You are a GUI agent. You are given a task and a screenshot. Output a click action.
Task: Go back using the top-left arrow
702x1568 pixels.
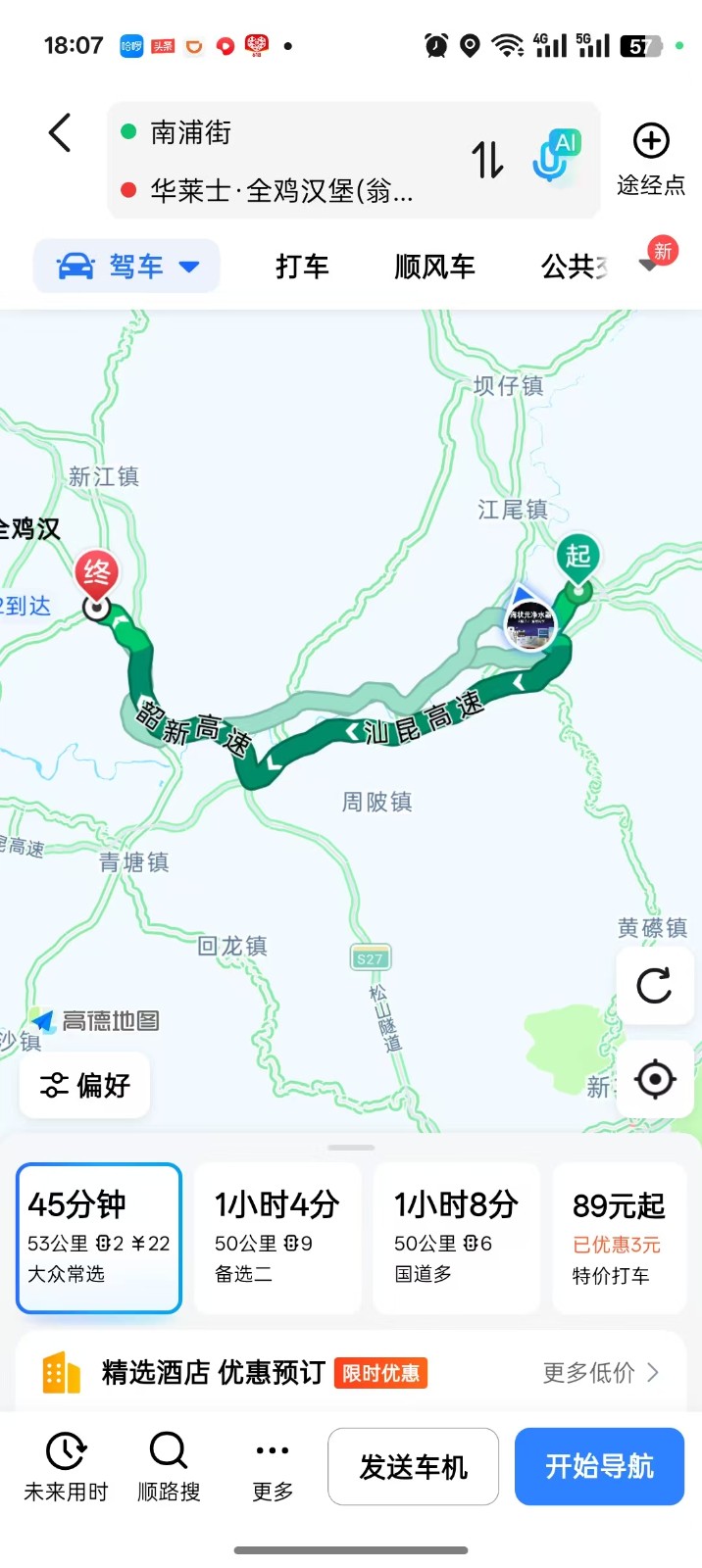pos(60,132)
